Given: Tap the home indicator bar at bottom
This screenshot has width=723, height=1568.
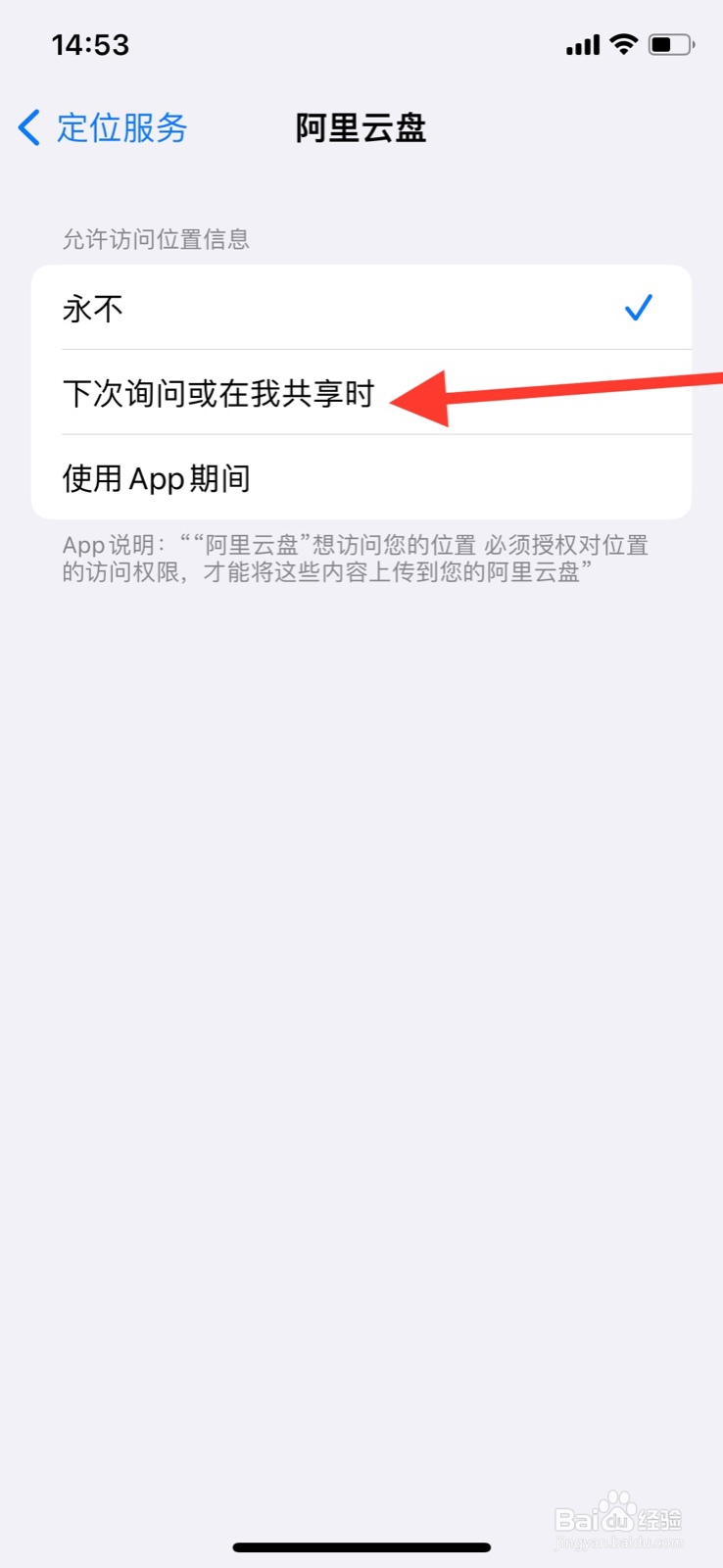Looking at the screenshot, I should pos(361,1546).
